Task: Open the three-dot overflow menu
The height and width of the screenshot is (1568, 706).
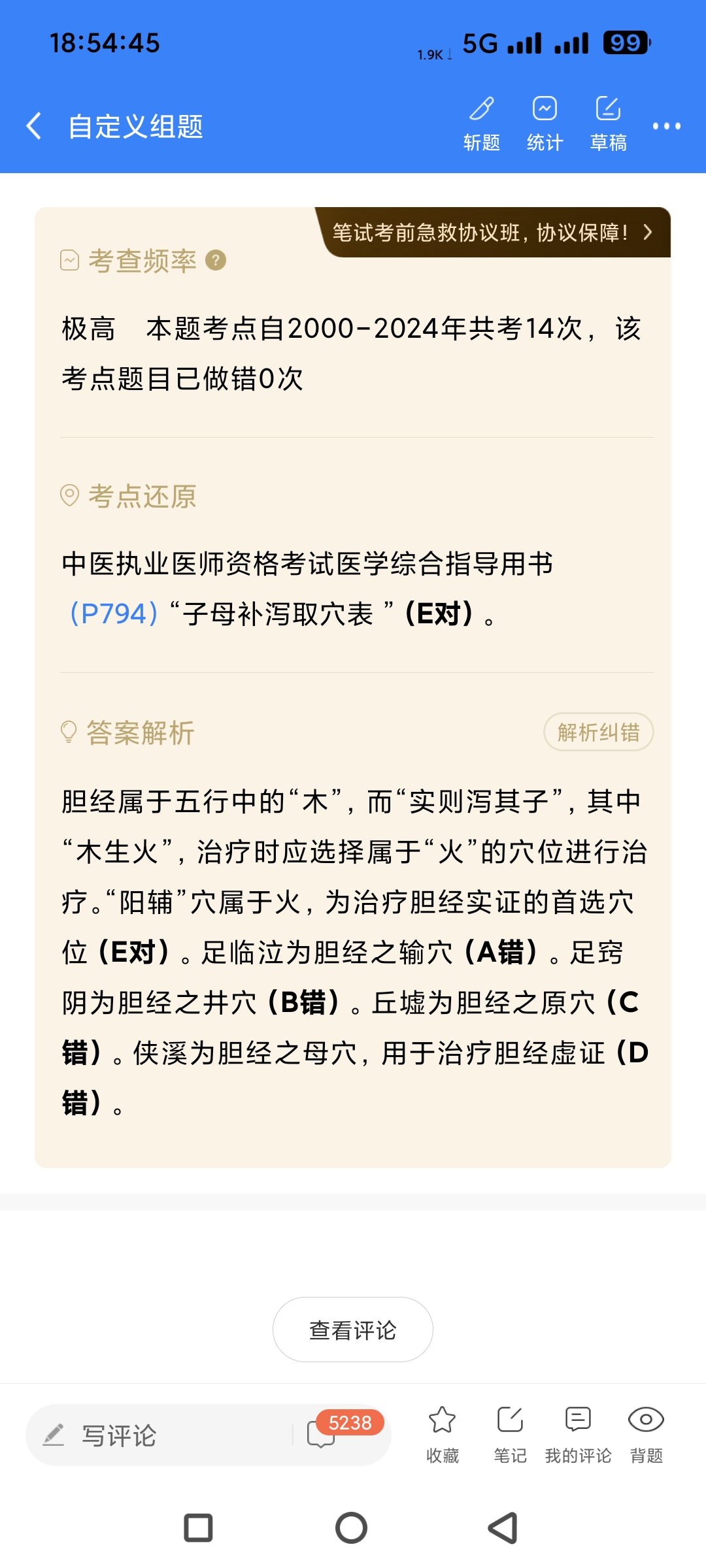Action: click(x=666, y=126)
